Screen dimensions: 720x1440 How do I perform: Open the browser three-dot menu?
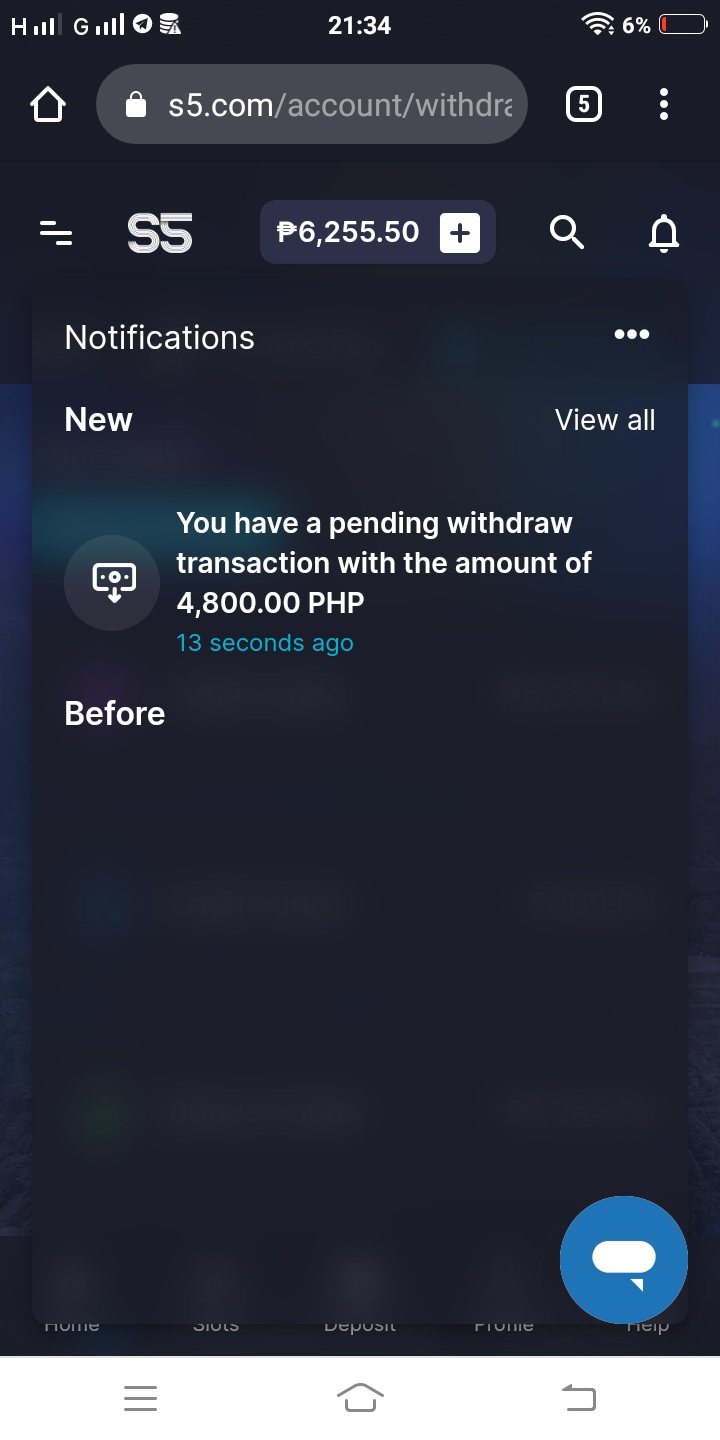pos(664,105)
